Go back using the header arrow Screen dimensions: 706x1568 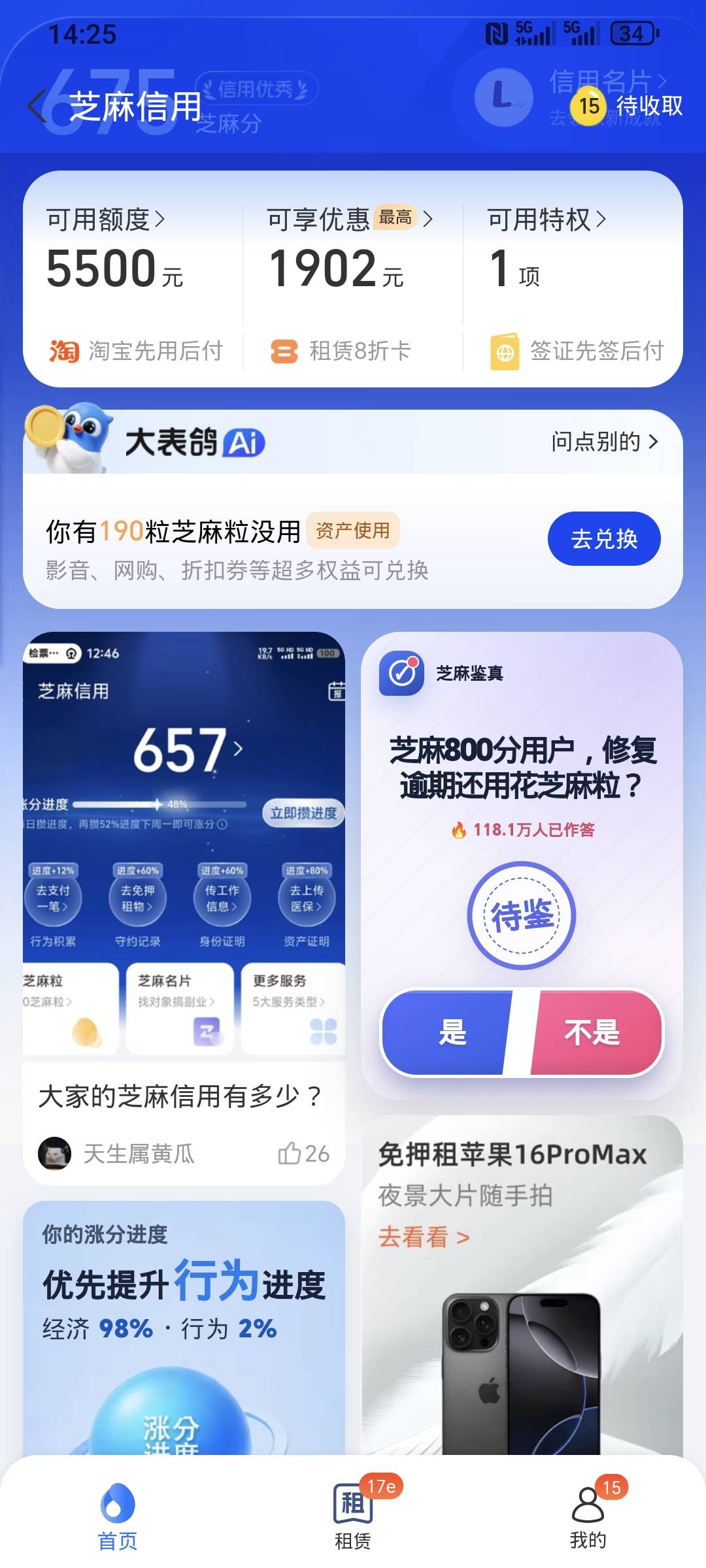[37, 106]
